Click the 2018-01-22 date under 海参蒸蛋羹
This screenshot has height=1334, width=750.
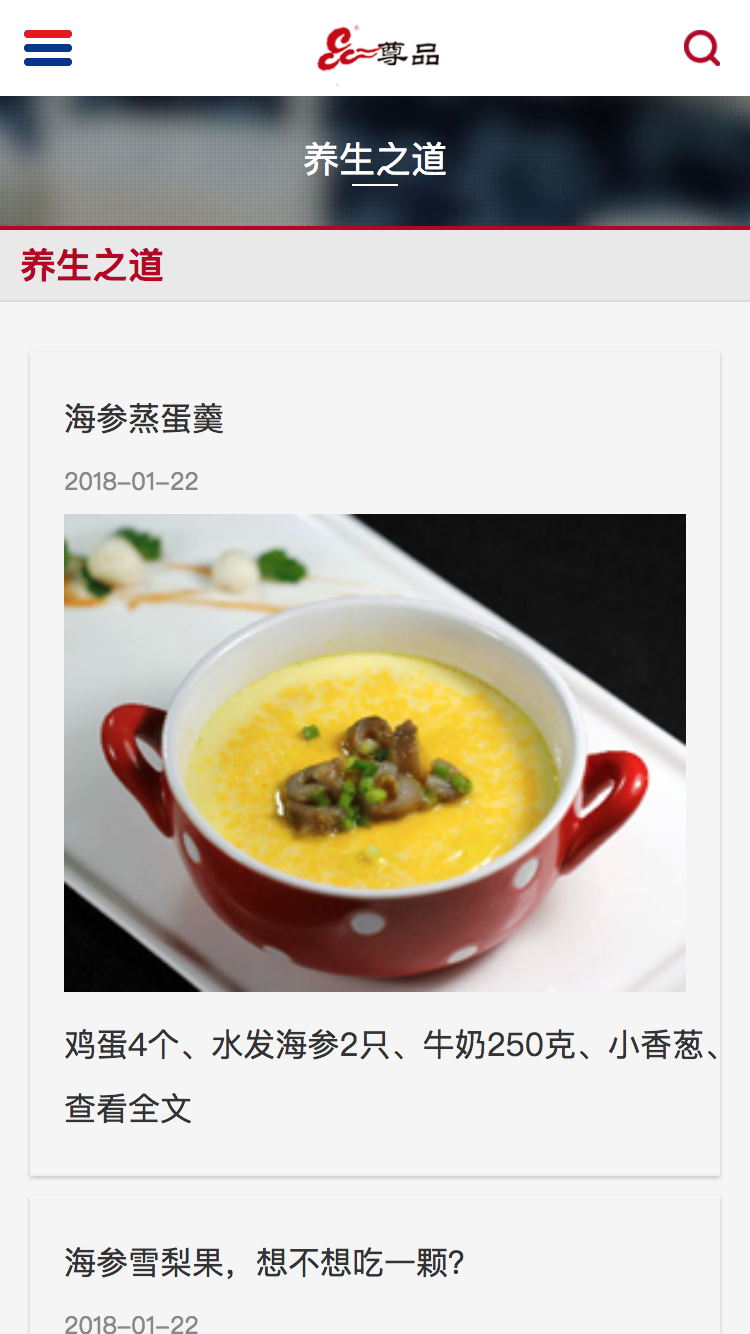[x=131, y=482]
